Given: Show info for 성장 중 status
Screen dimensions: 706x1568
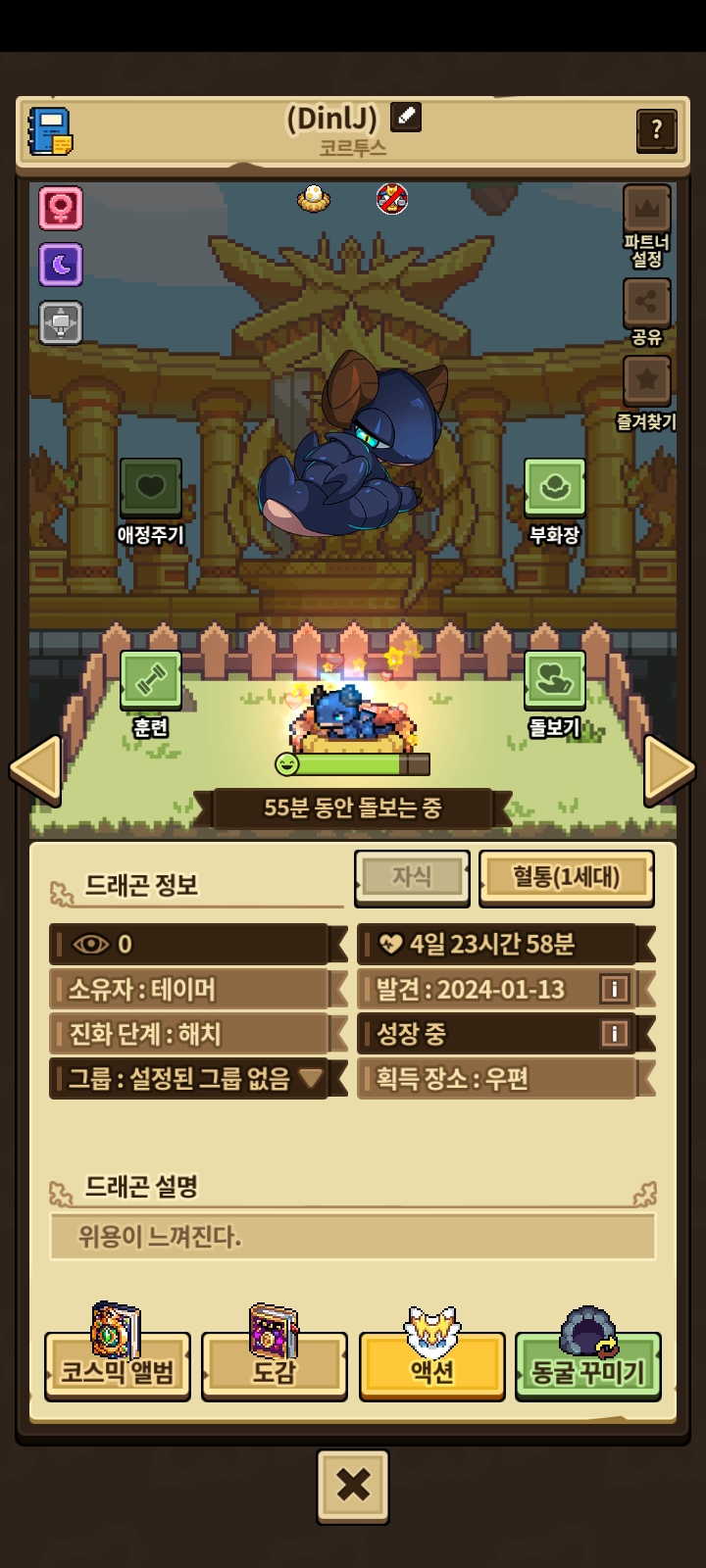Looking at the screenshot, I should [614, 1034].
